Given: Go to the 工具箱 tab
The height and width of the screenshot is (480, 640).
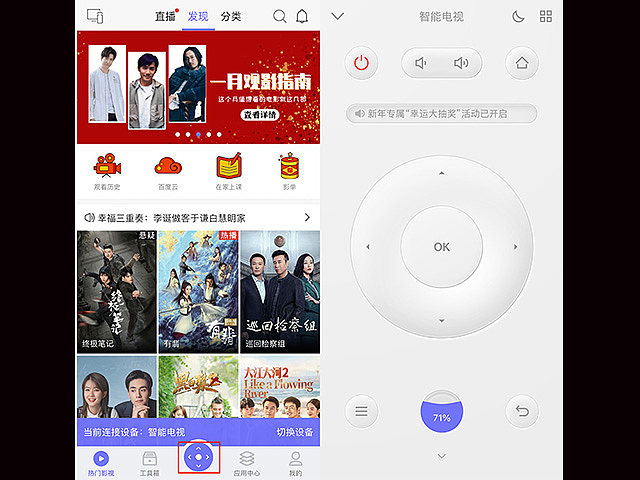Looking at the screenshot, I should (x=149, y=461).
